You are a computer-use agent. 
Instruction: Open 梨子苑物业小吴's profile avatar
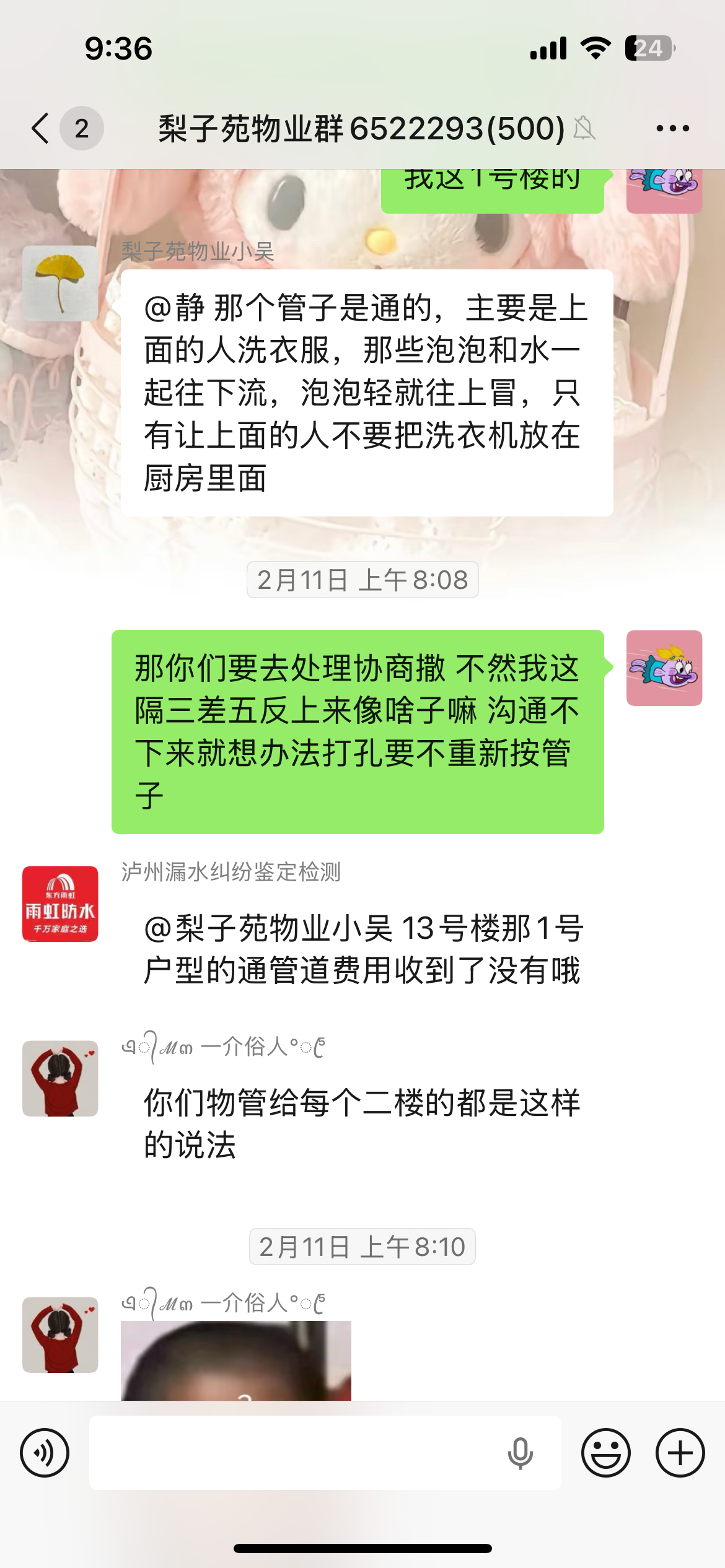(x=60, y=284)
